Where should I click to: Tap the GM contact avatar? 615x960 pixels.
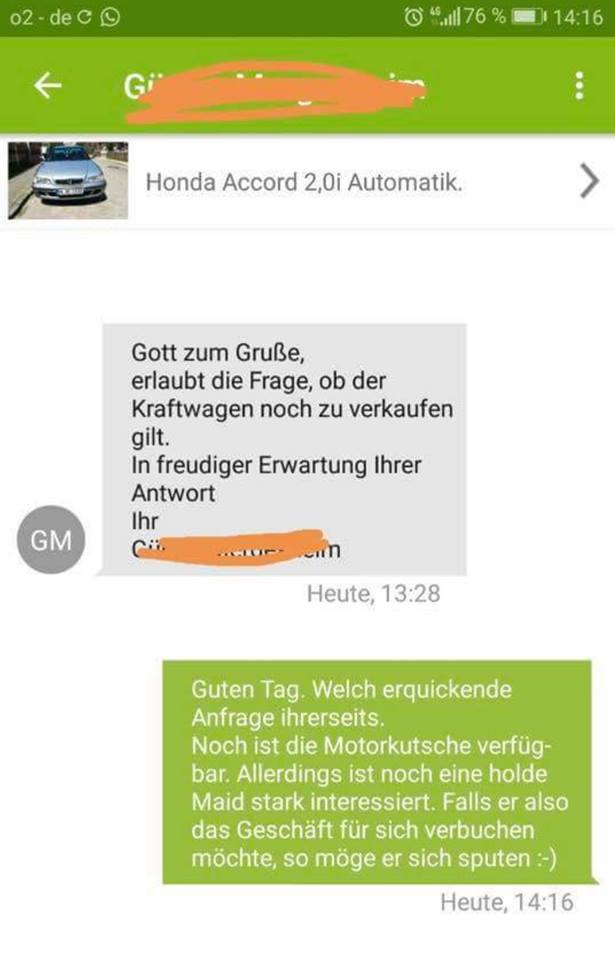click(52, 541)
